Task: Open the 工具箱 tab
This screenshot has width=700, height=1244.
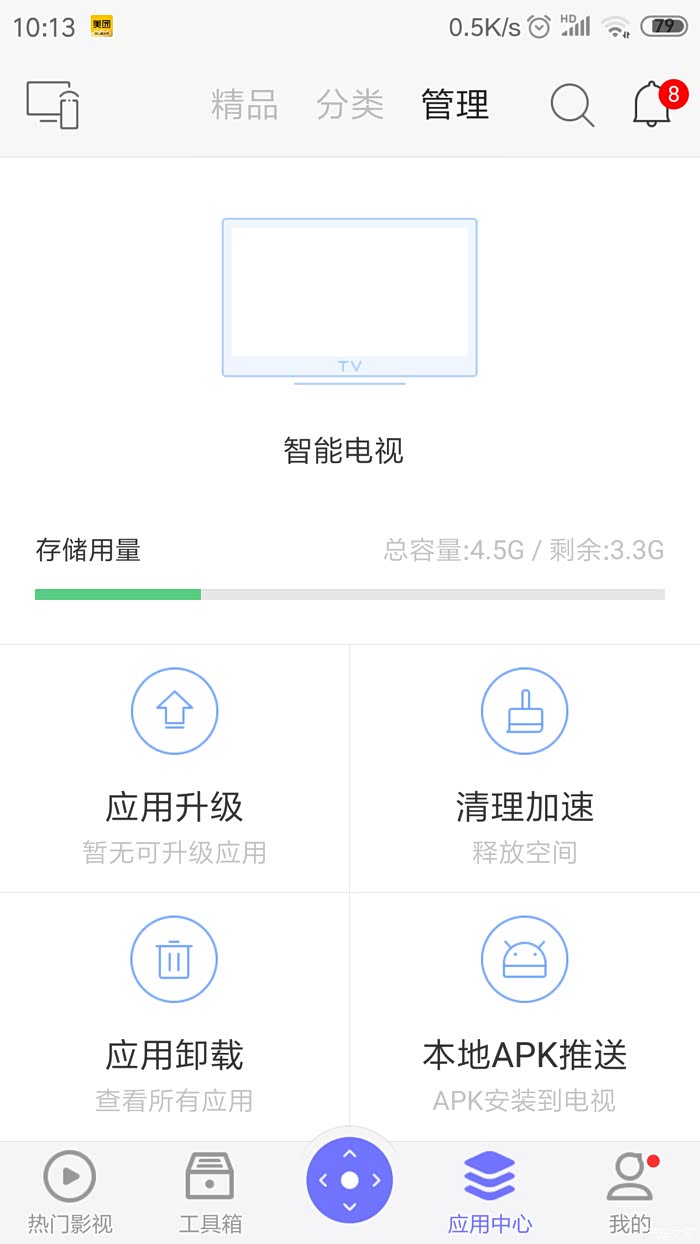Action: tap(210, 1192)
